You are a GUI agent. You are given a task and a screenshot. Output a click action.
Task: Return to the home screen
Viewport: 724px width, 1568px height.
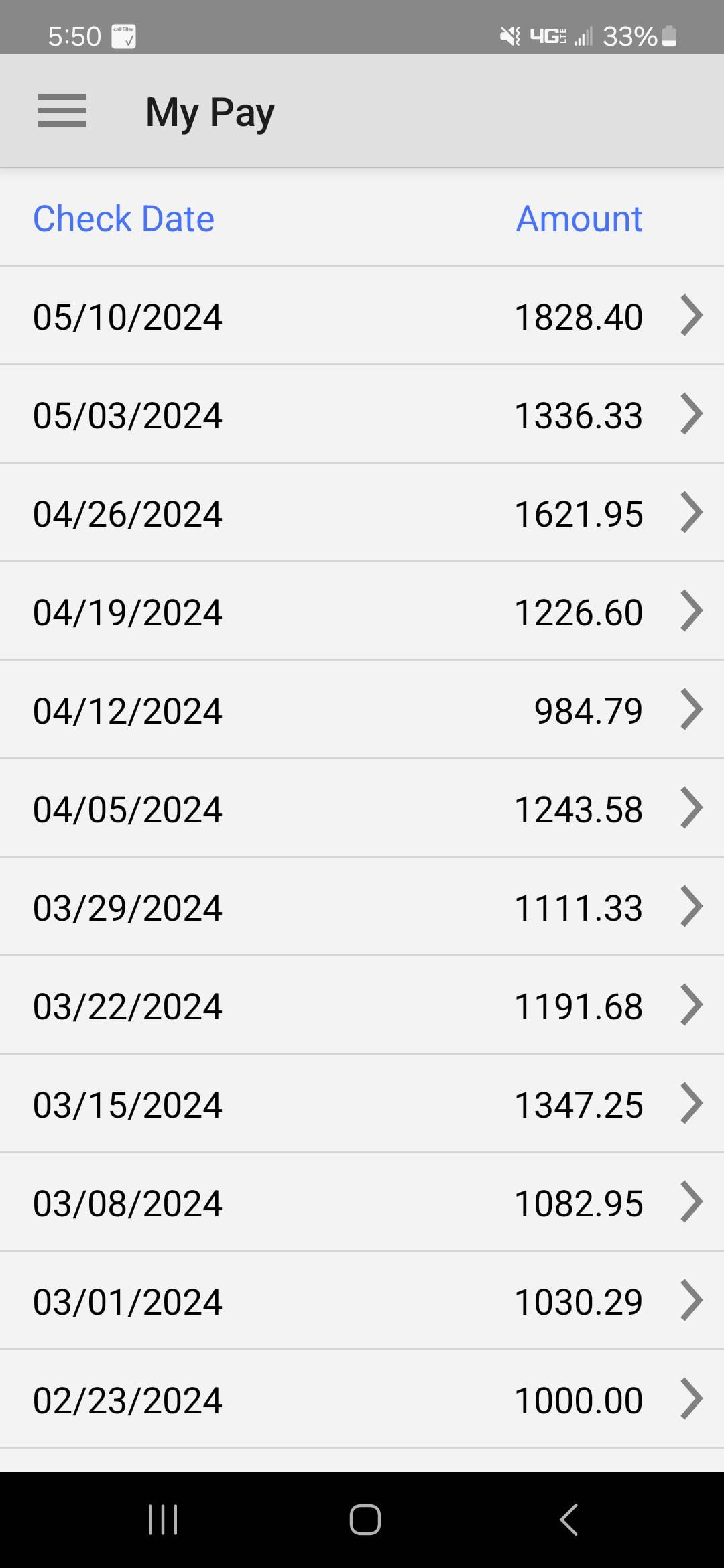pyautogui.click(x=365, y=1519)
